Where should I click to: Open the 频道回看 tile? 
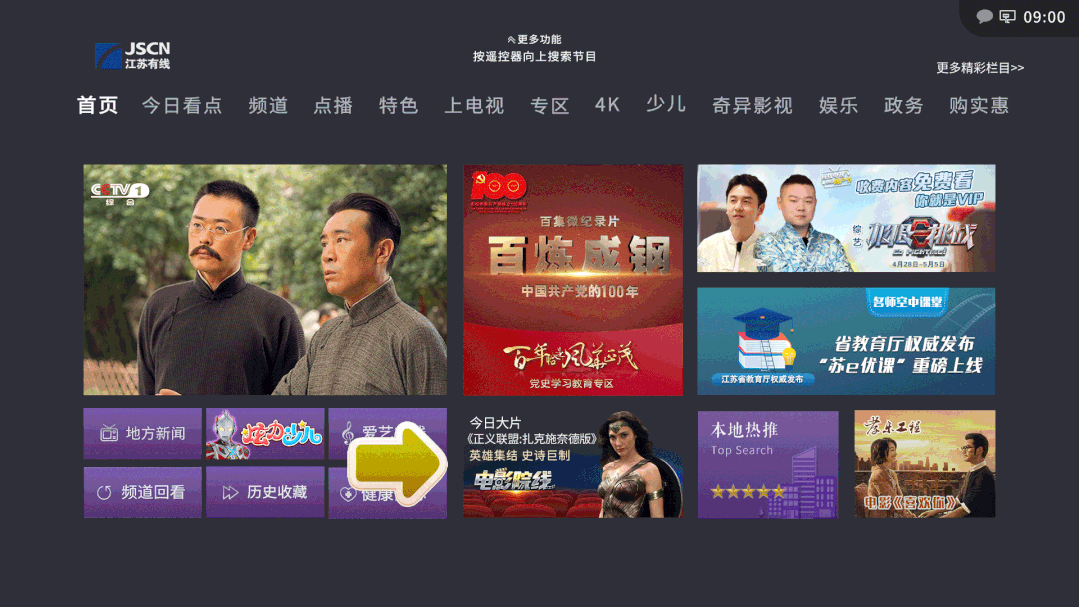[143, 492]
